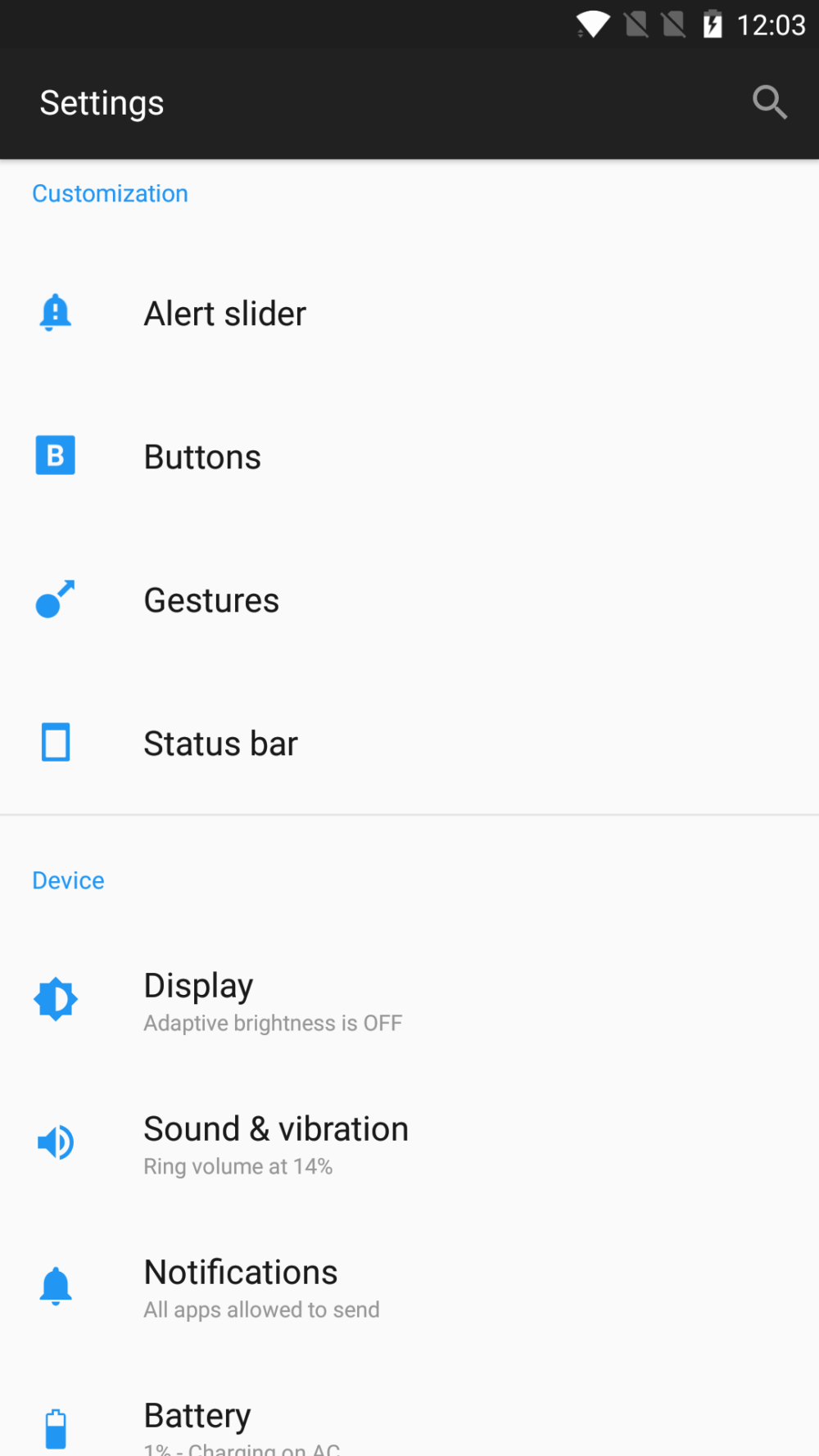This screenshot has width=819, height=1456.
Task: Tap the Display brightness icon
Action: point(55,998)
